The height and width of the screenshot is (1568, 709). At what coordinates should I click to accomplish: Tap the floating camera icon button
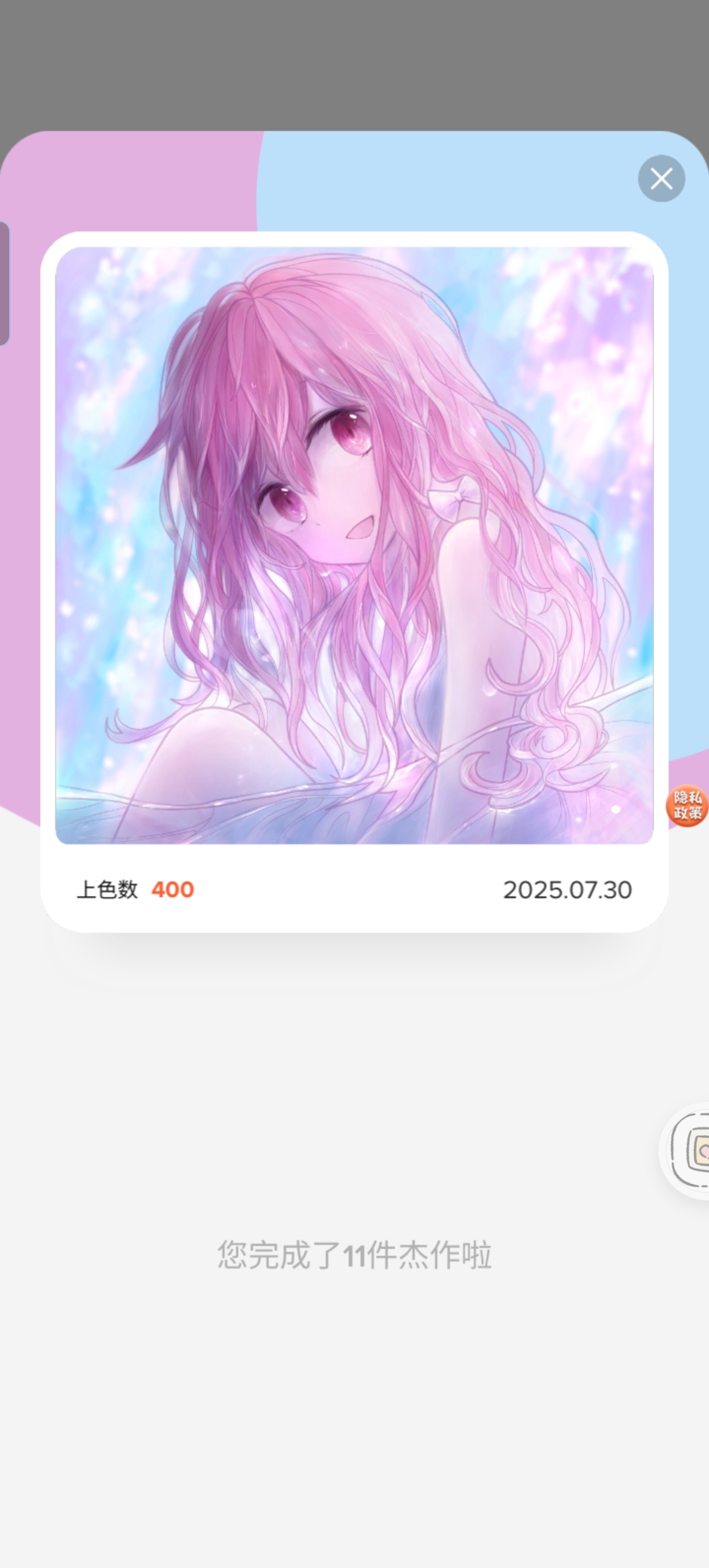coord(691,1150)
